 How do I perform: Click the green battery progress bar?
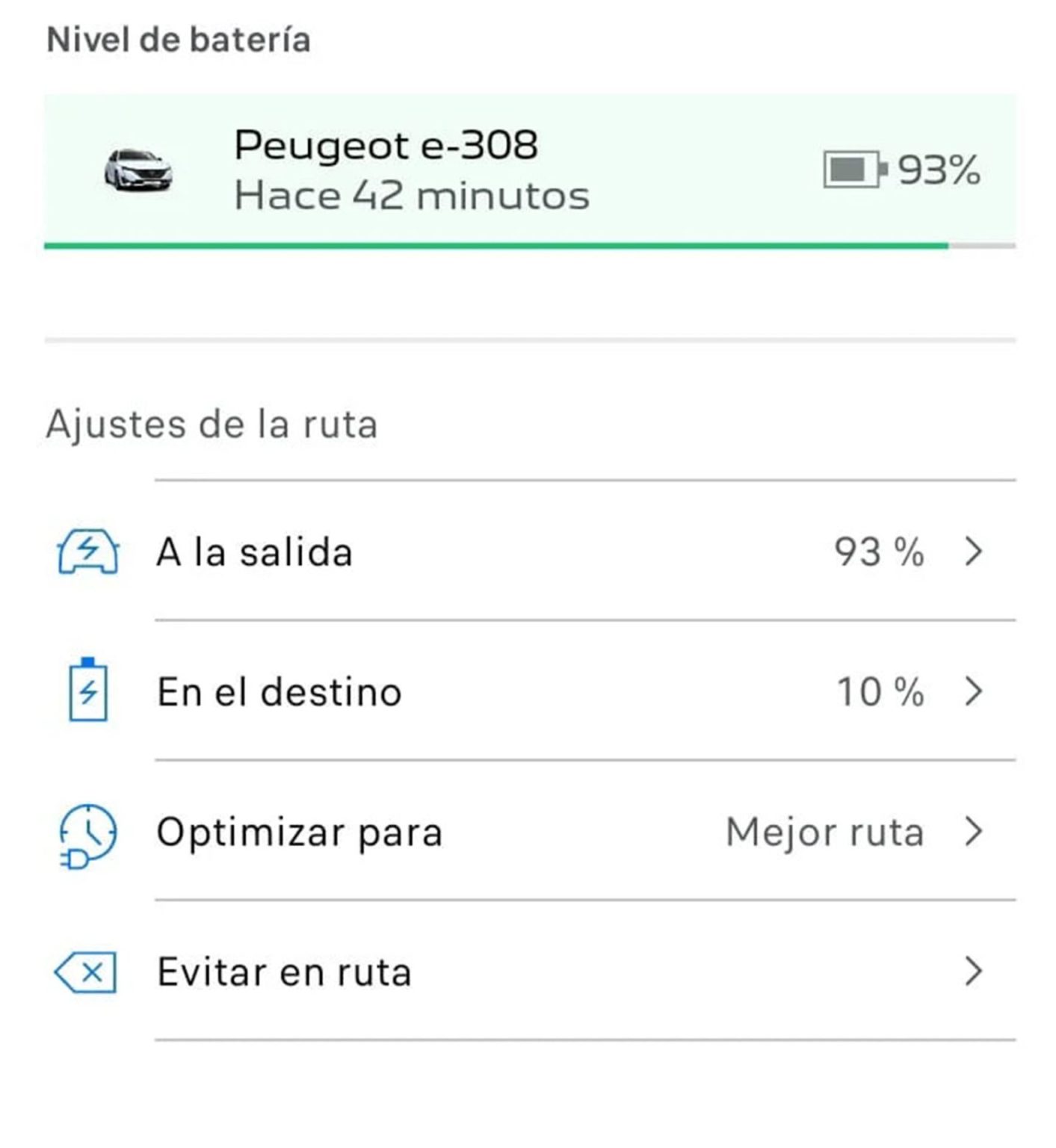click(x=493, y=245)
